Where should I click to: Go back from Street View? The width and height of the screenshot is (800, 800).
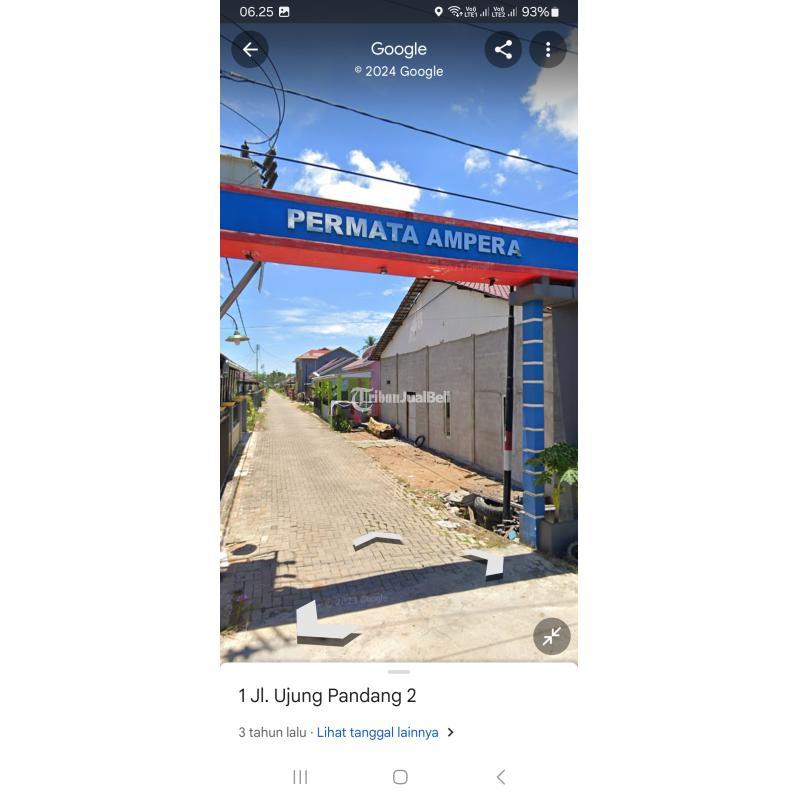tap(250, 49)
